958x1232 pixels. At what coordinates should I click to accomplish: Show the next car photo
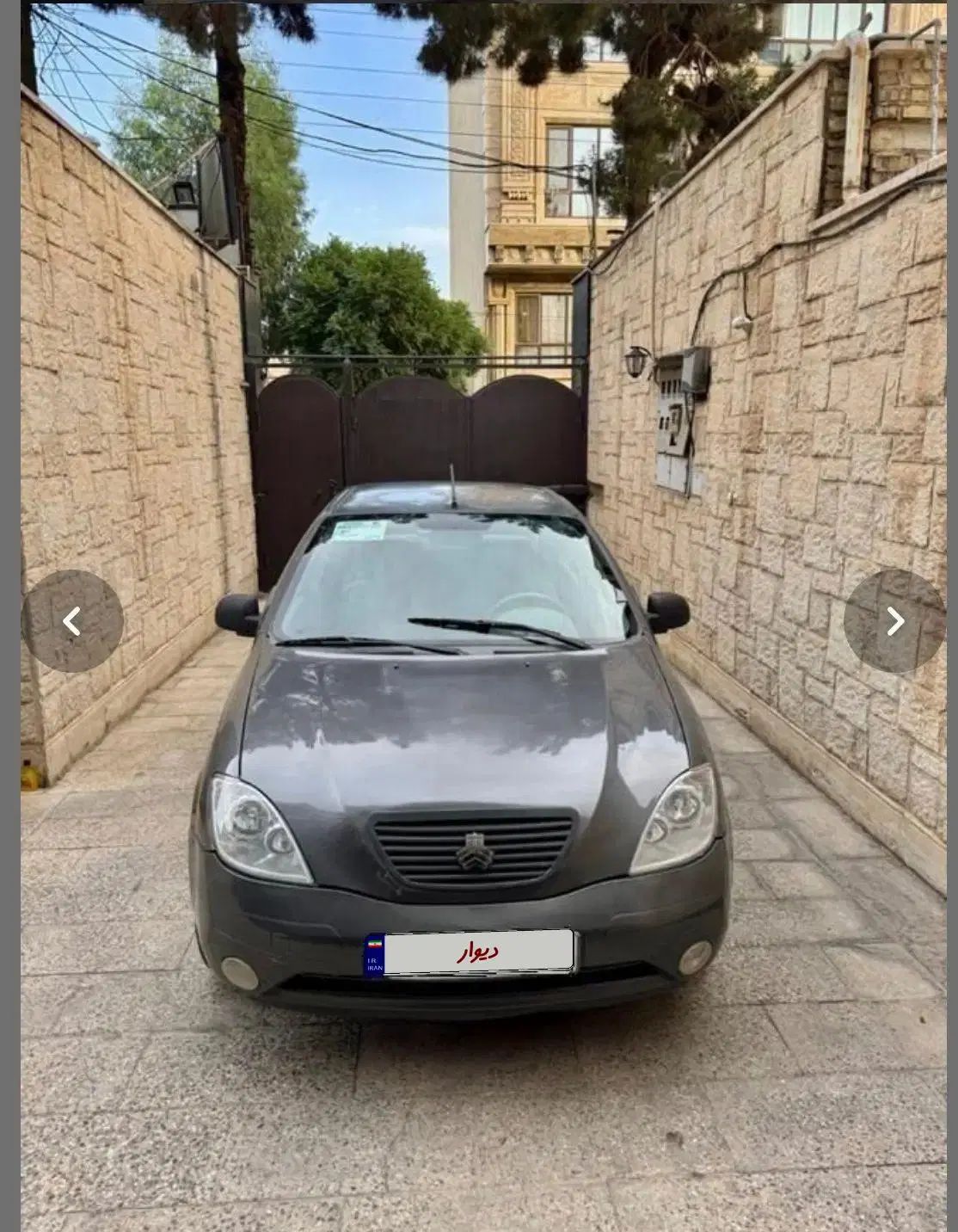(894, 621)
